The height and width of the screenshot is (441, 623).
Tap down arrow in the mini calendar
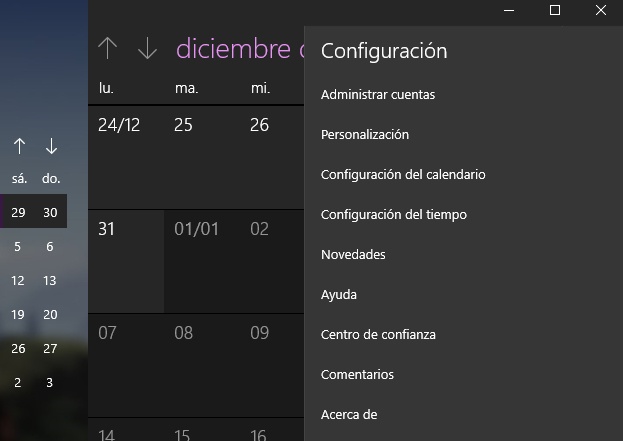coord(51,146)
